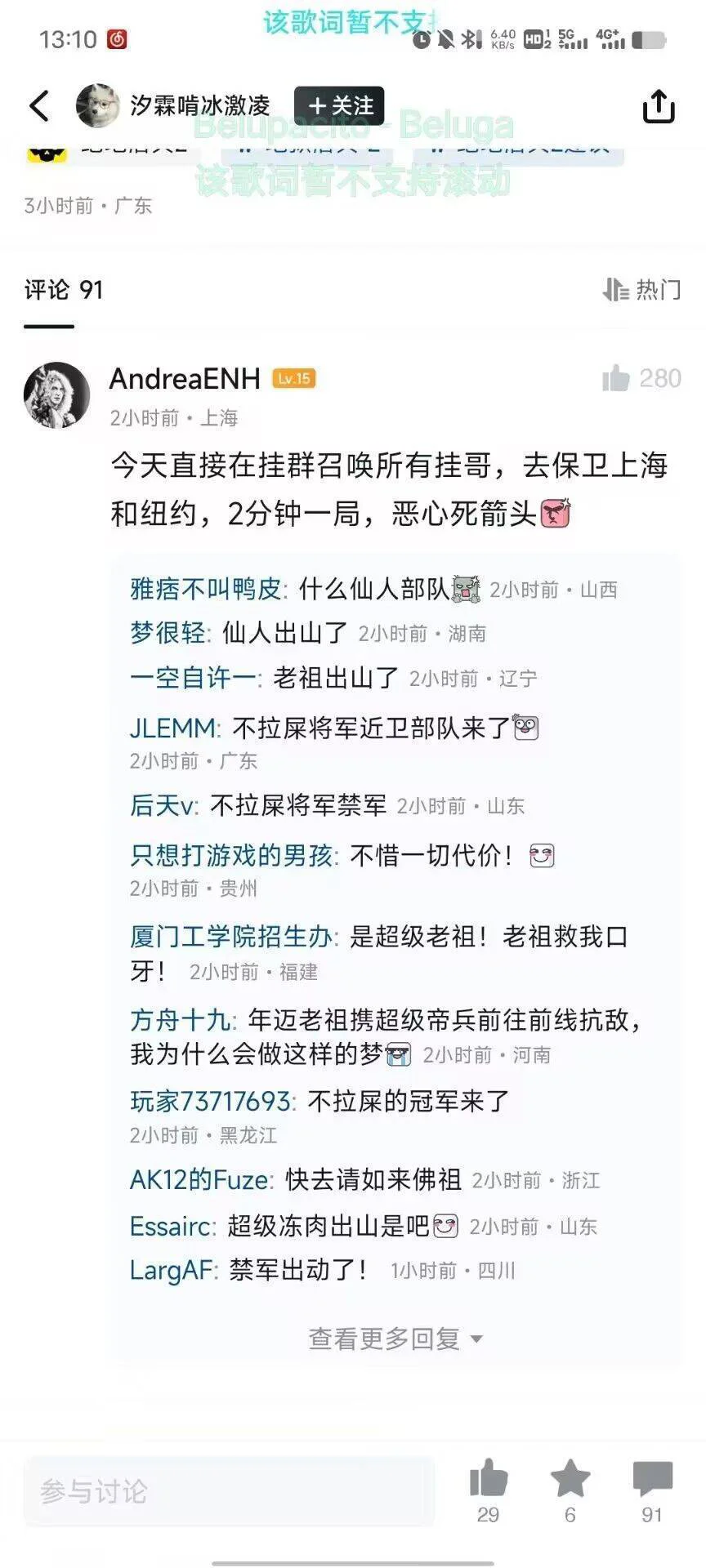Go back using the top-left arrow
The height and width of the screenshot is (1568, 706).
click(39, 106)
